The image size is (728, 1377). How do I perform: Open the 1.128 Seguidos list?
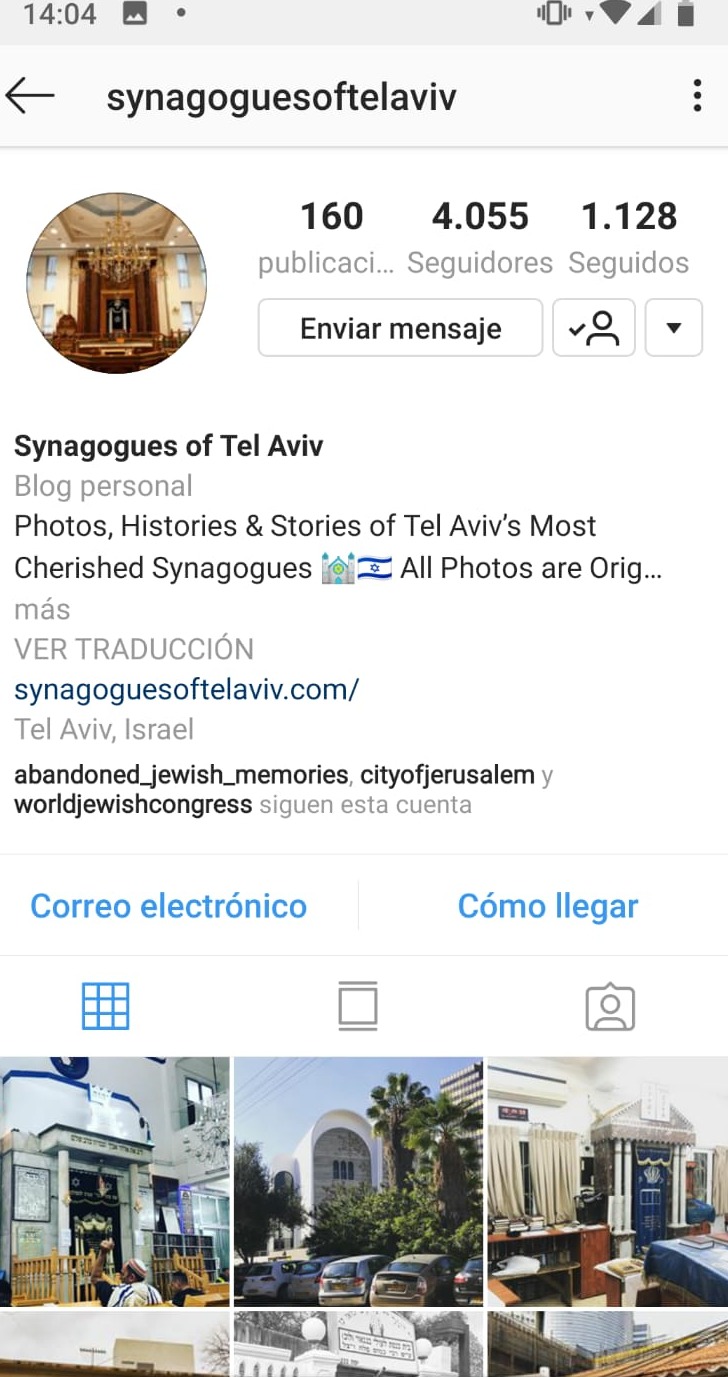[x=629, y=236]
